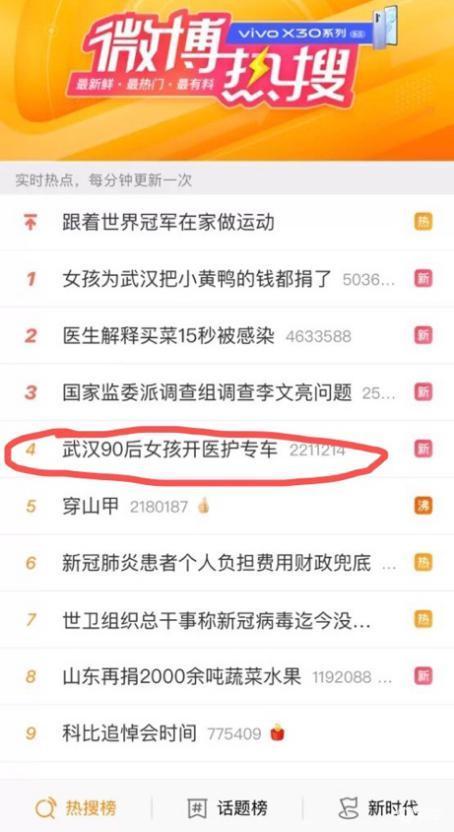Select the 热搜榜 tab
454x832 pixels.
coord(75,808)
